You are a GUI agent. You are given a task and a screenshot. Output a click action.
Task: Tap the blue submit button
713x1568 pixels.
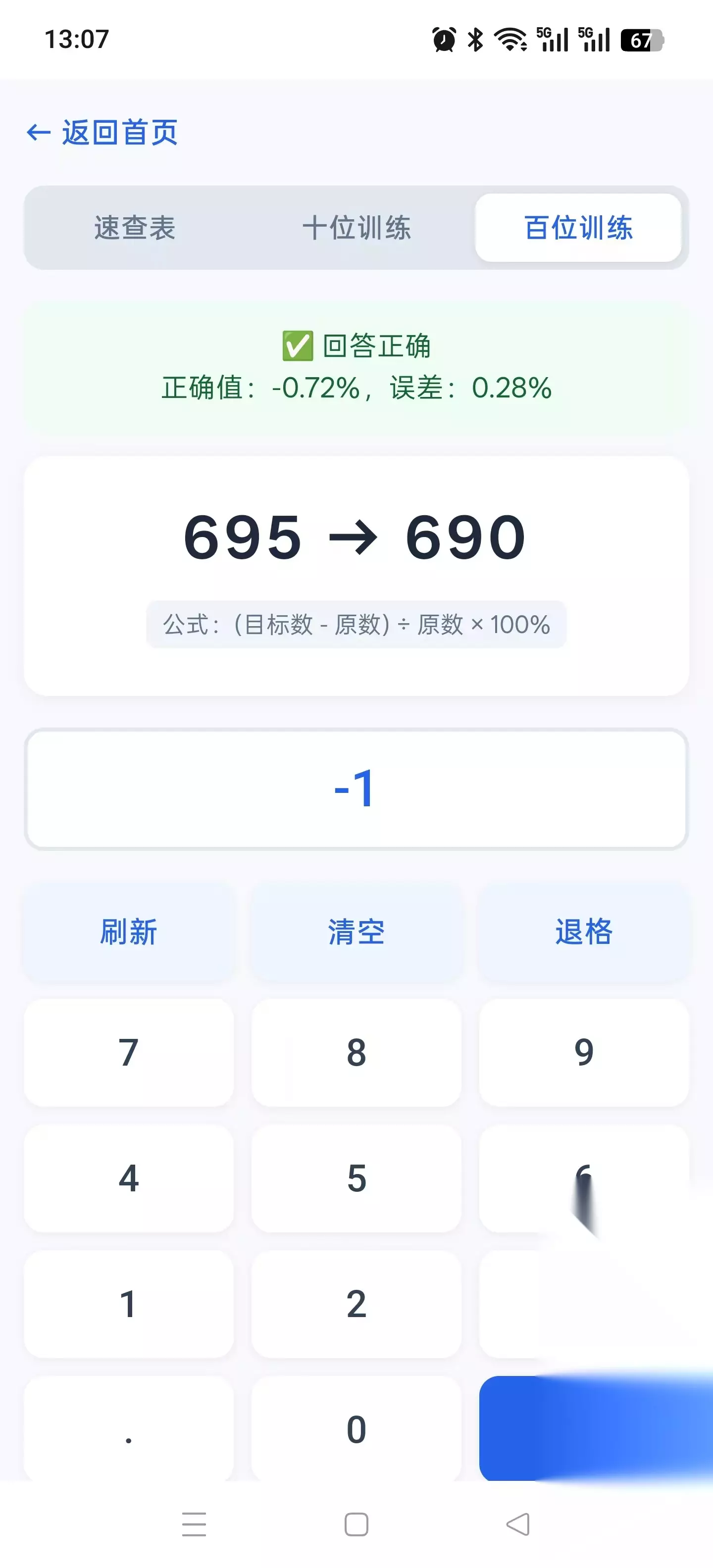tap(594, 1428)
